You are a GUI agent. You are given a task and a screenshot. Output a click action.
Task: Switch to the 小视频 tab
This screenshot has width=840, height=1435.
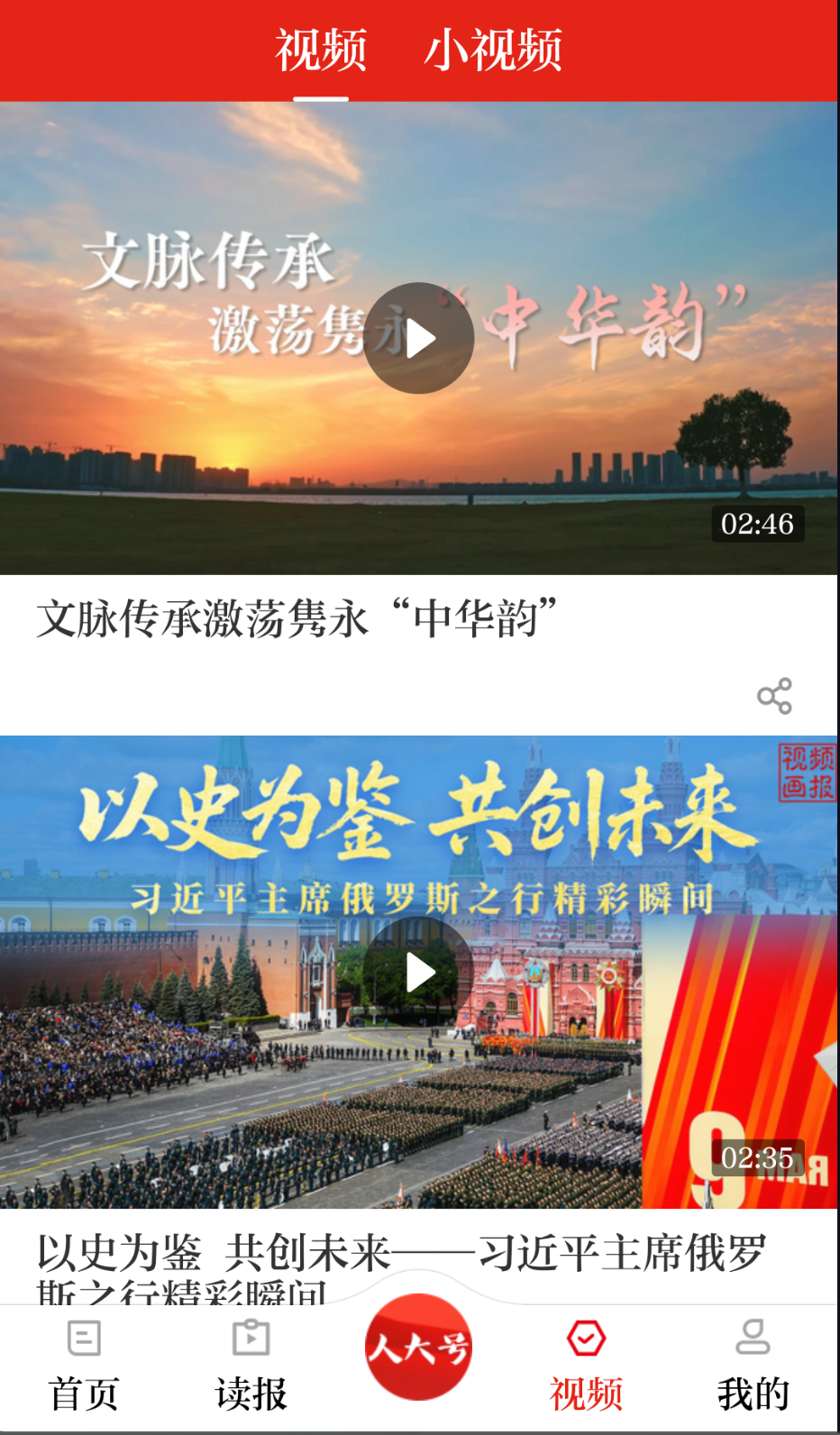pyautogui.click(x=494, y=51)
